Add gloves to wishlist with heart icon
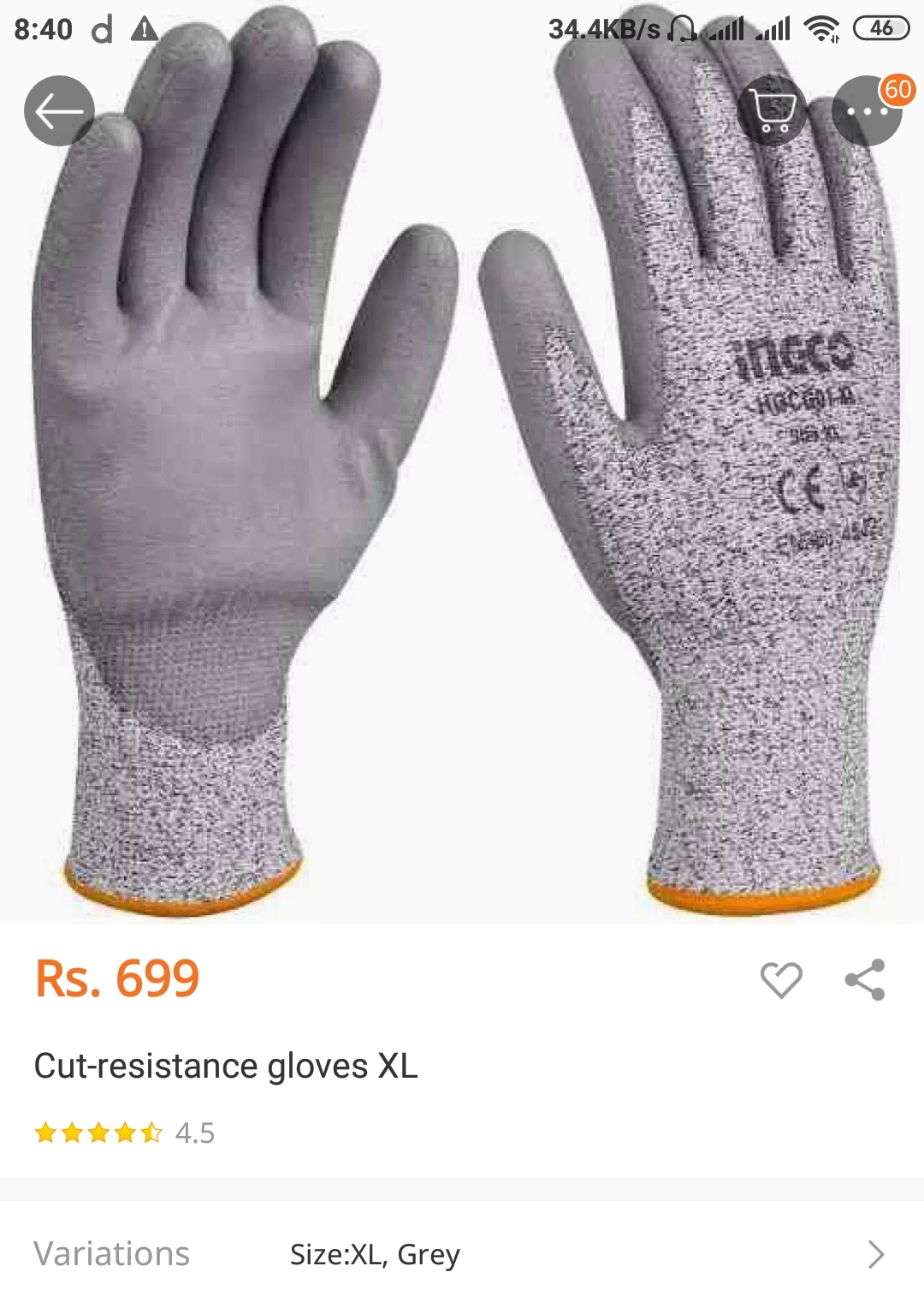Screen dimensions: 924x1290 (780, 979)
